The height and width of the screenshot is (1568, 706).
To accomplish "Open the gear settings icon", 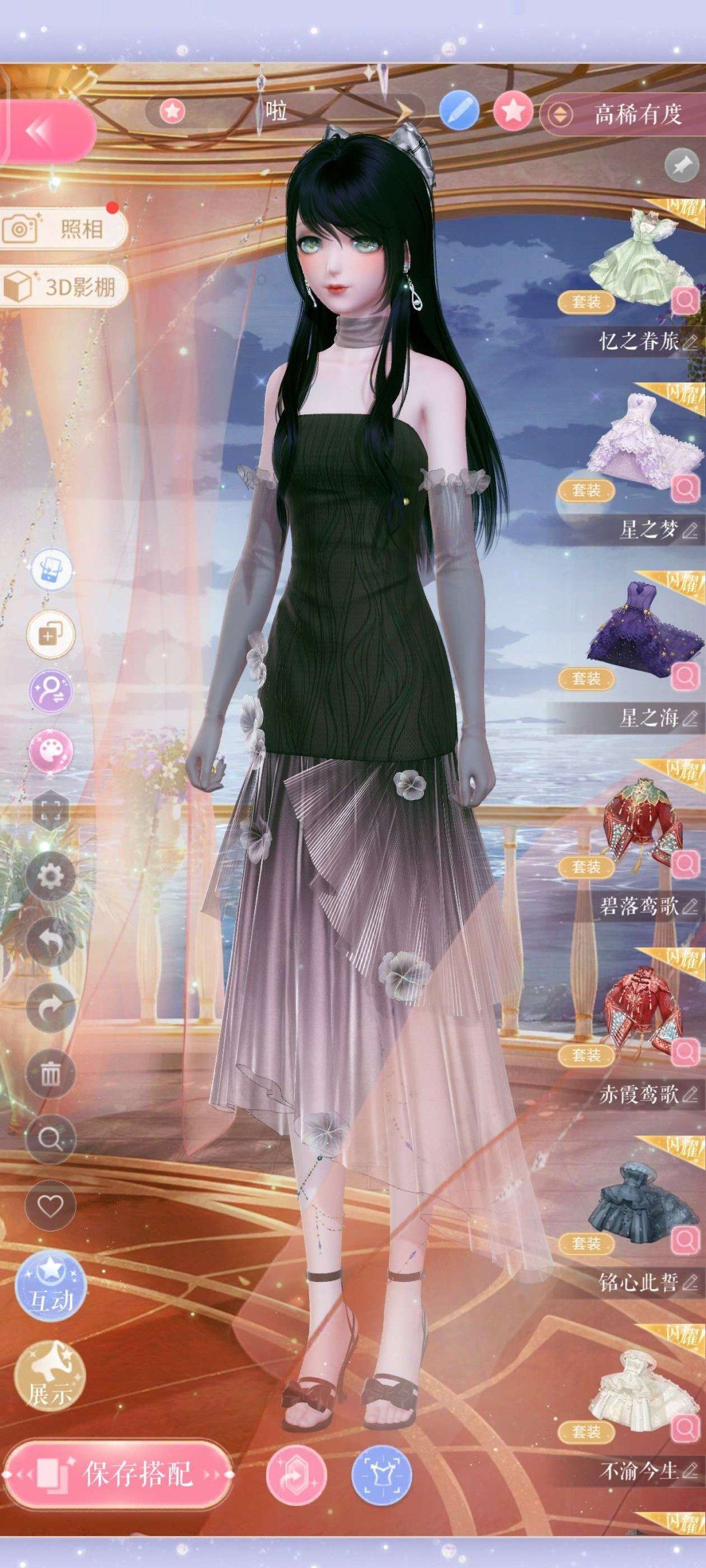I will (x=50, y=875).
